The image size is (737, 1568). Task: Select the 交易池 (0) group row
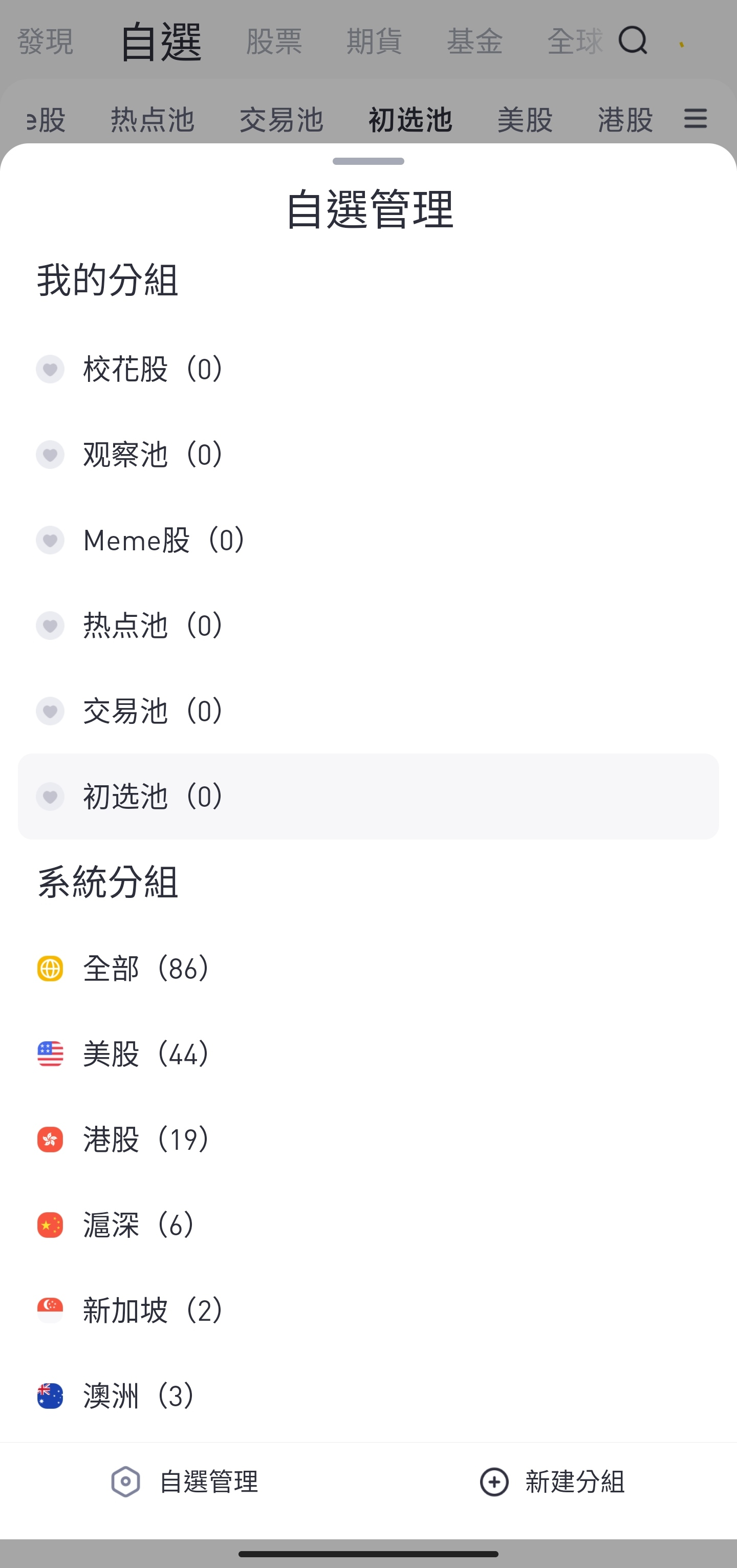pyautogui.click(x=368, y=711)
